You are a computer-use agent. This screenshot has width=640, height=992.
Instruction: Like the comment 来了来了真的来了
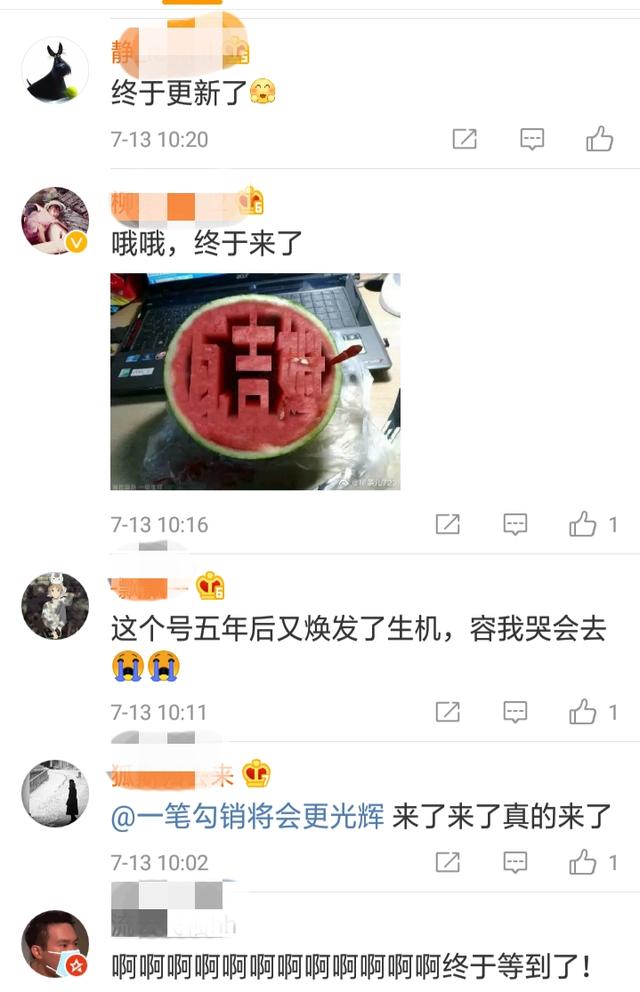point(583,862)
